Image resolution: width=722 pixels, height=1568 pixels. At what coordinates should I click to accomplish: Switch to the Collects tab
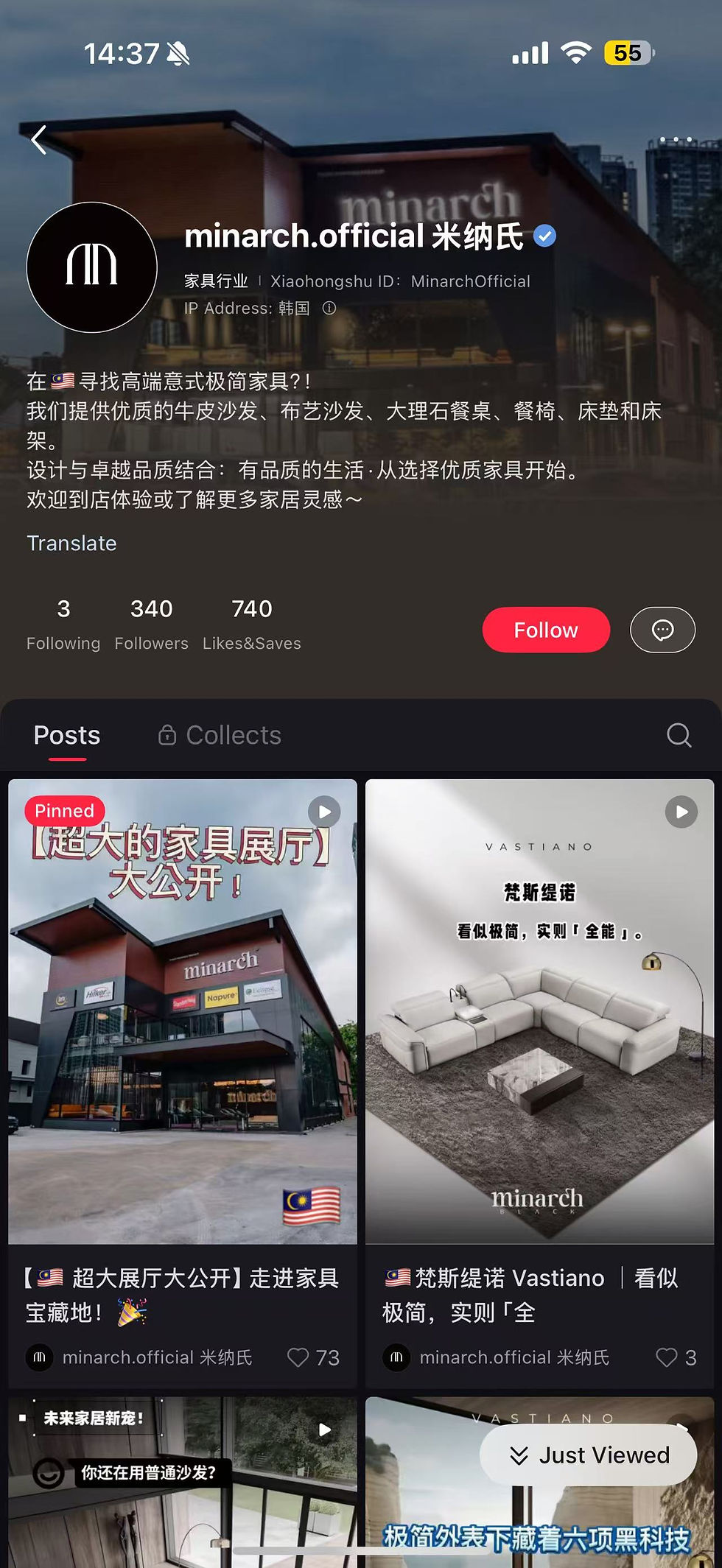point(220,735)
